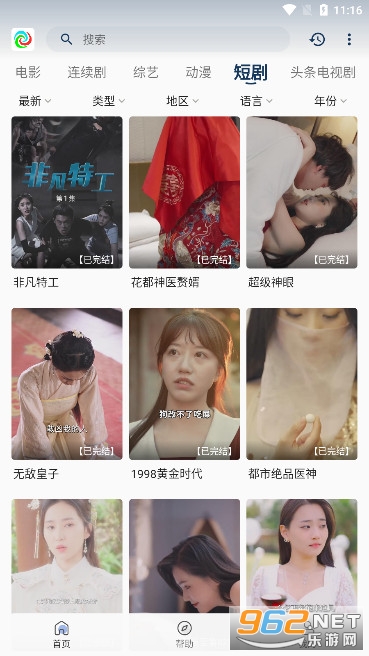
Task: Open the 搜索 search box
Action: coord(168,39)
